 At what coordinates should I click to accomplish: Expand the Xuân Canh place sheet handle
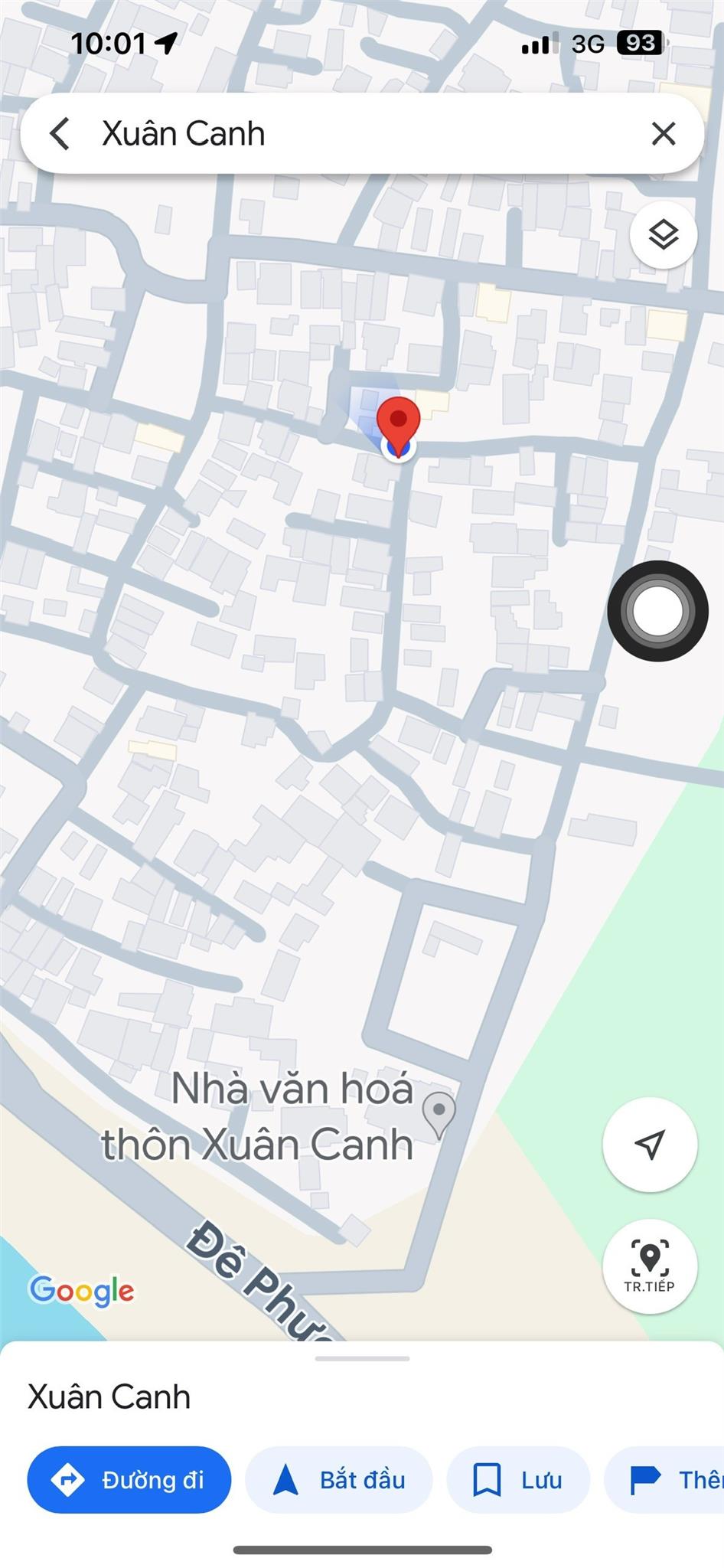pos(362,1358)
